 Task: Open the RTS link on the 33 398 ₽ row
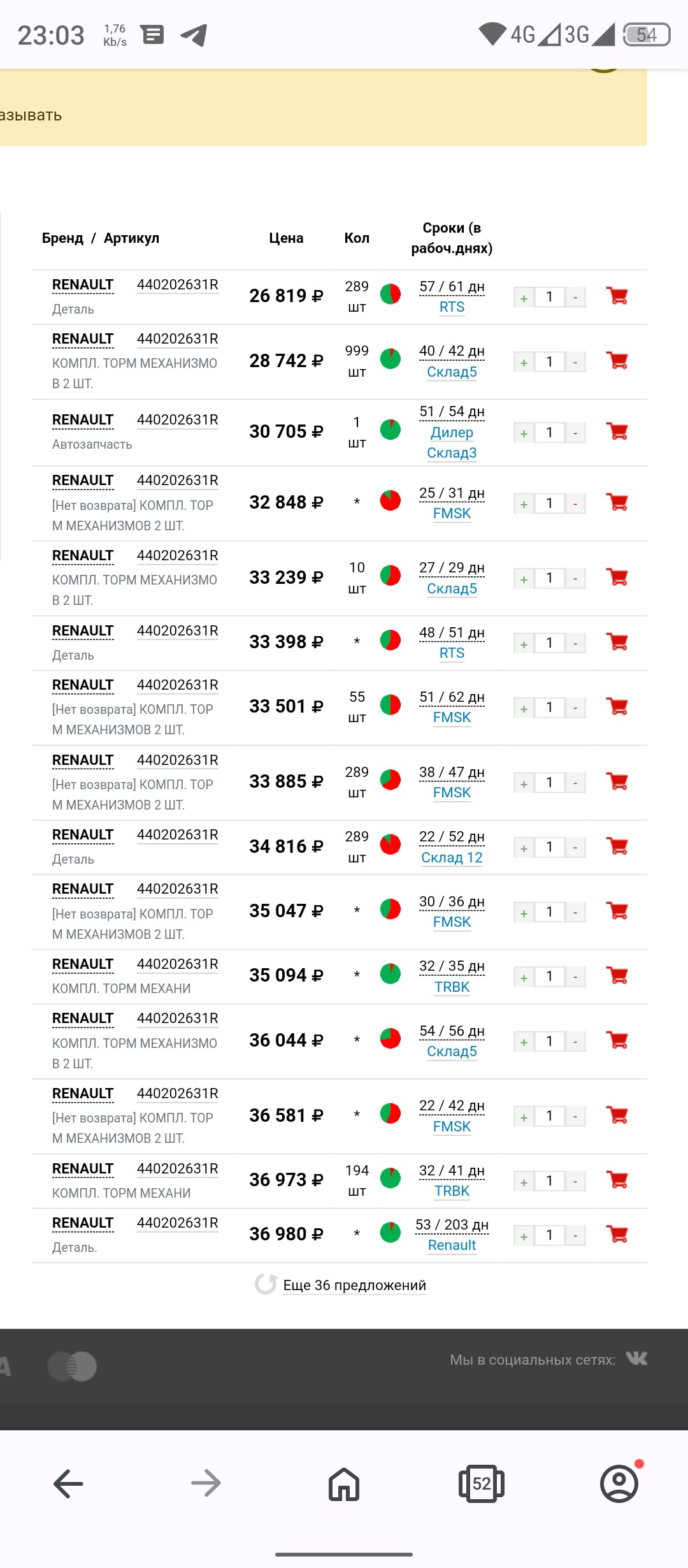coord(452,653)
